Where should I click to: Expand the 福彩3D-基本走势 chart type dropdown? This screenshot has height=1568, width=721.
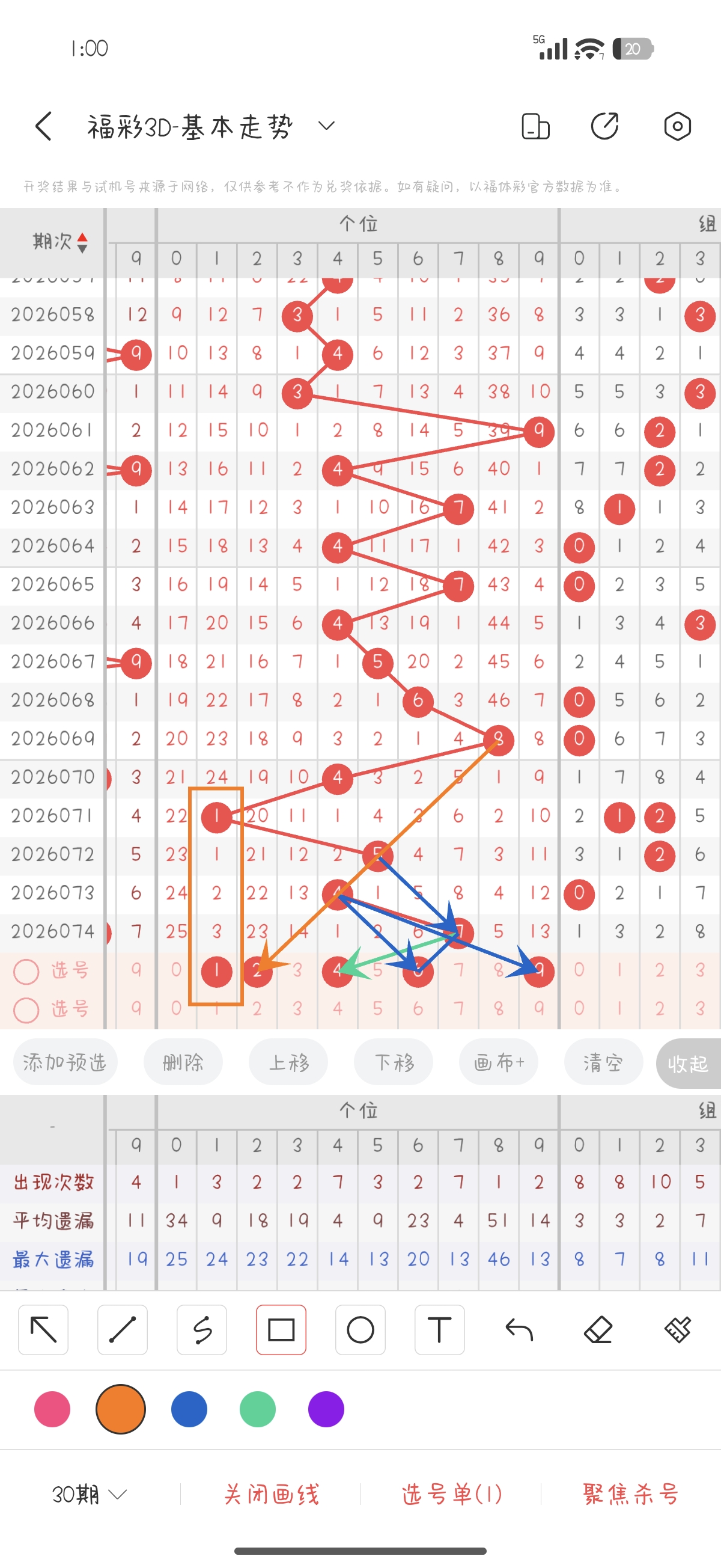coord(327,126)
